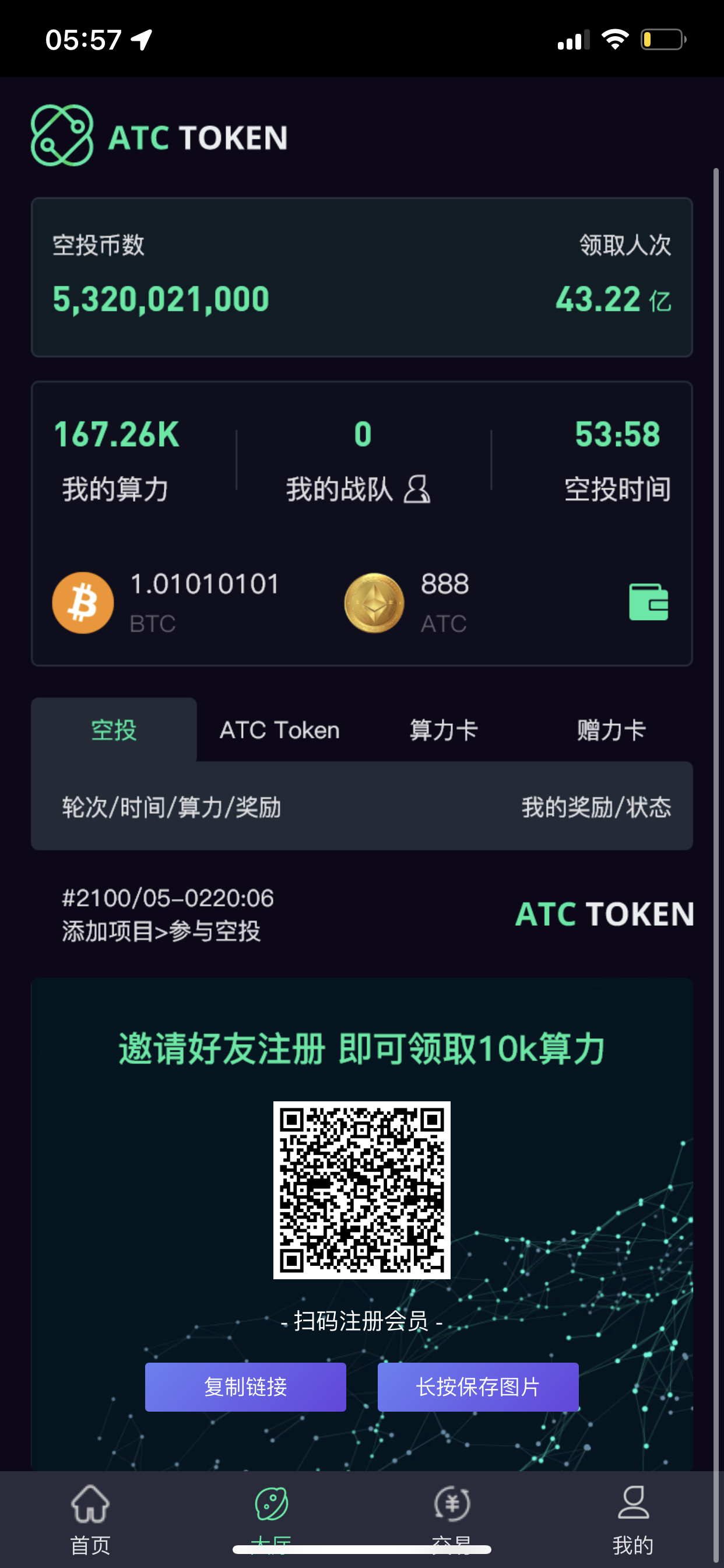Switch to the 算力卡 tab
Screen dimensions: 724x1568
pos(444,730)
